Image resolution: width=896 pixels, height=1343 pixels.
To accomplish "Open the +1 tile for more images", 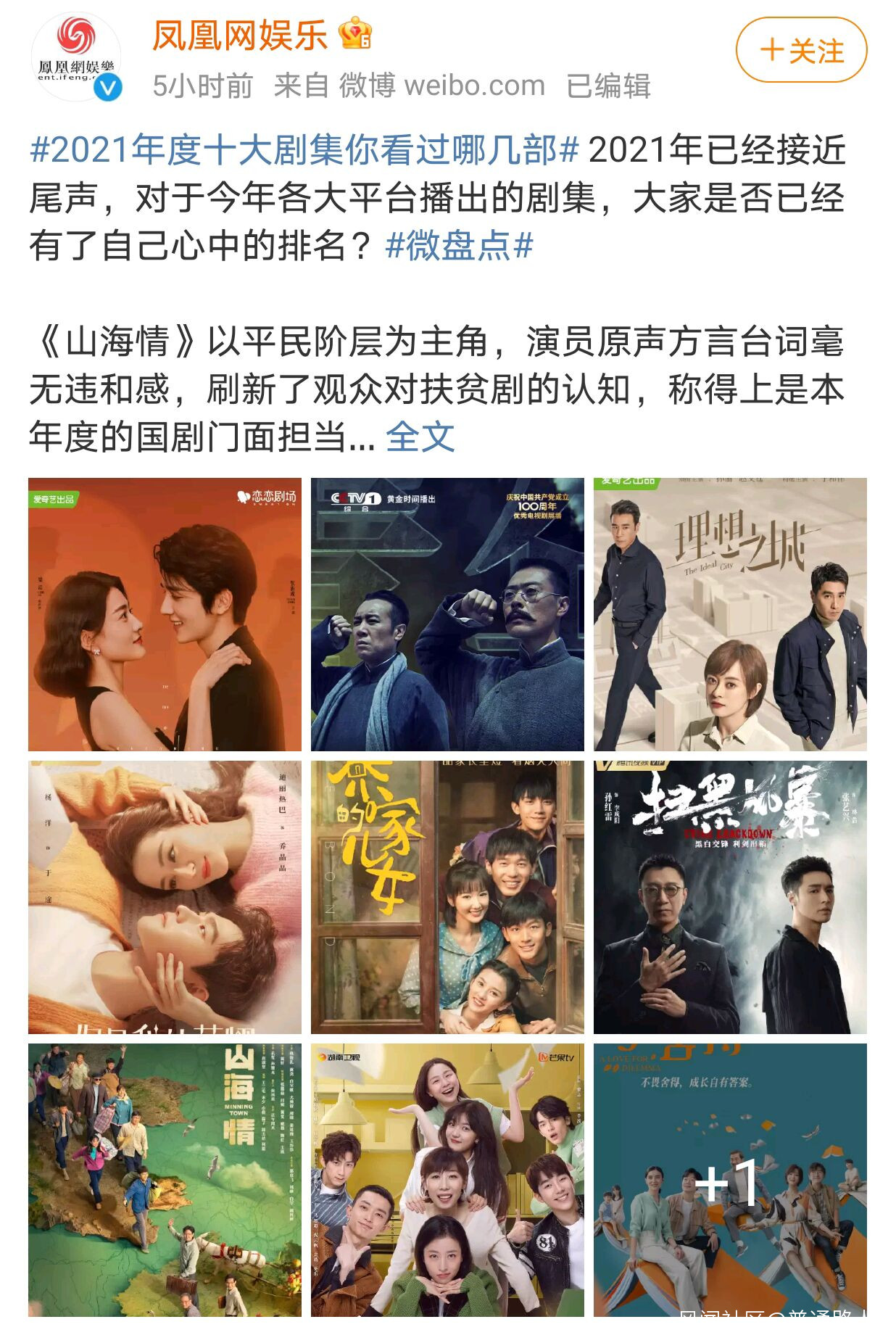I will [x=730, y=1179].
